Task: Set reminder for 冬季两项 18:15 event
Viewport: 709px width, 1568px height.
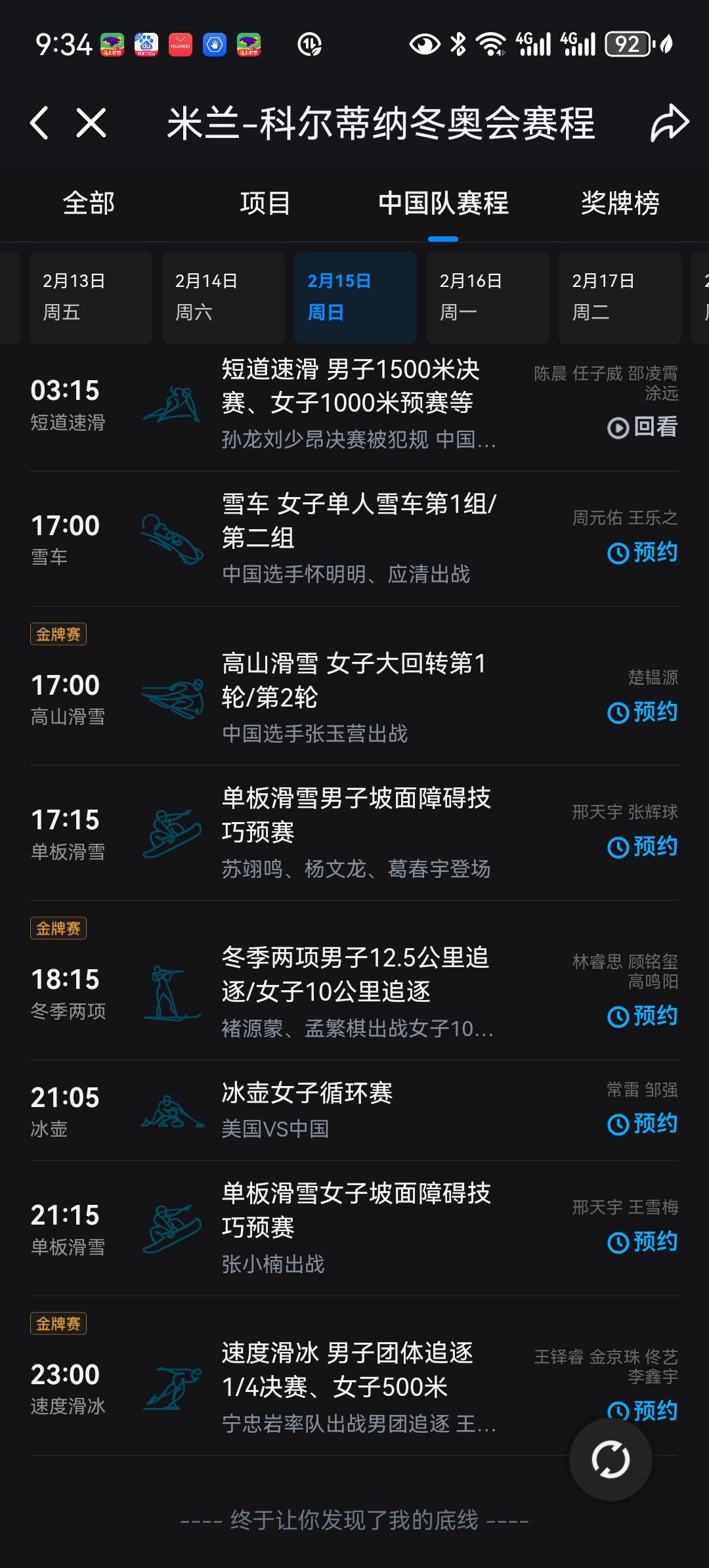Action: pyautogui.click(x=643, y=1016)
